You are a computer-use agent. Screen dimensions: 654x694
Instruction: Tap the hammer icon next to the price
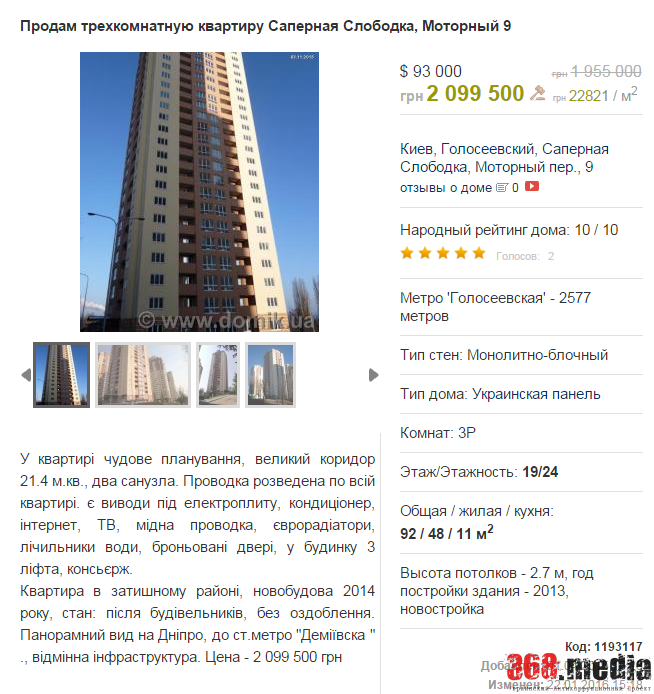(537, 95)
